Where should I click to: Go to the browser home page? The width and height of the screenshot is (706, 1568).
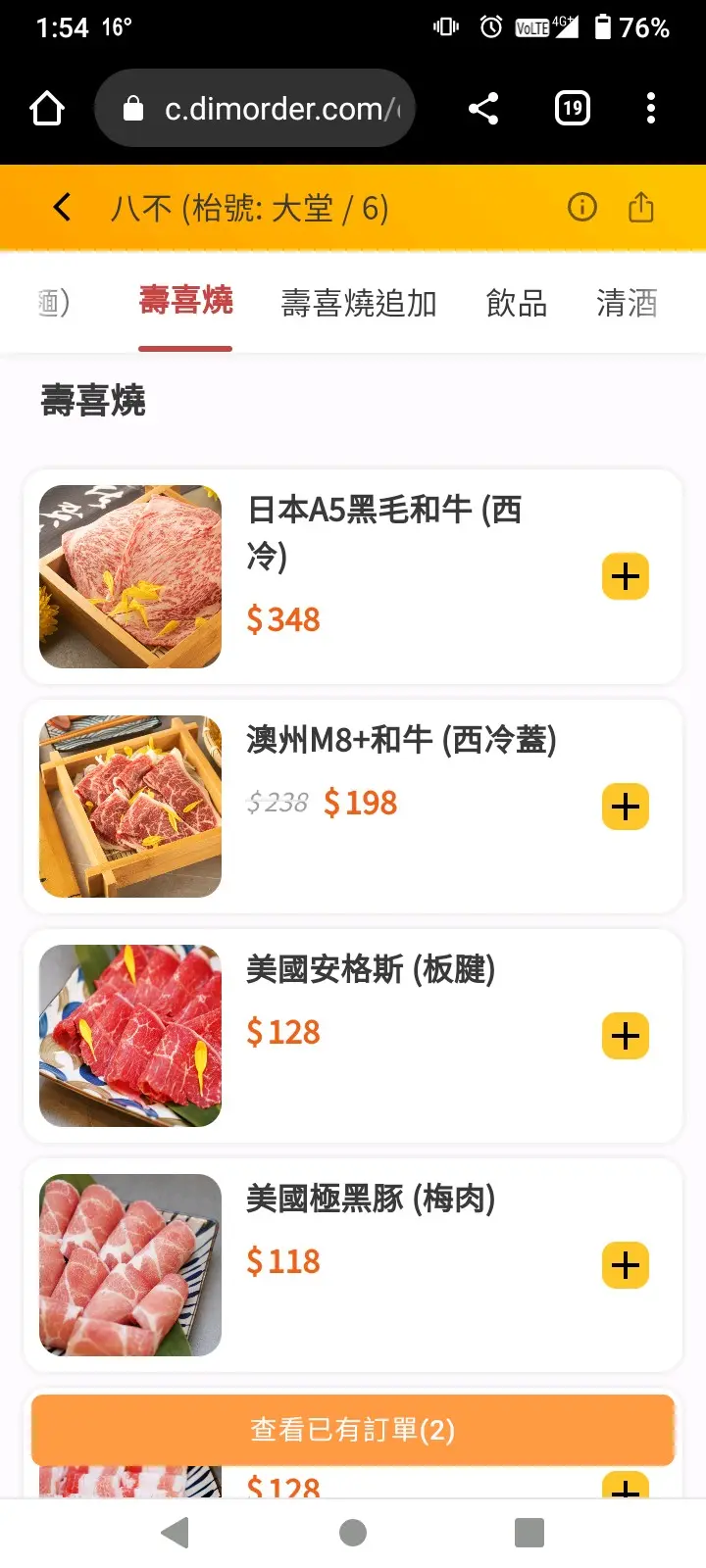coord(47,108)
